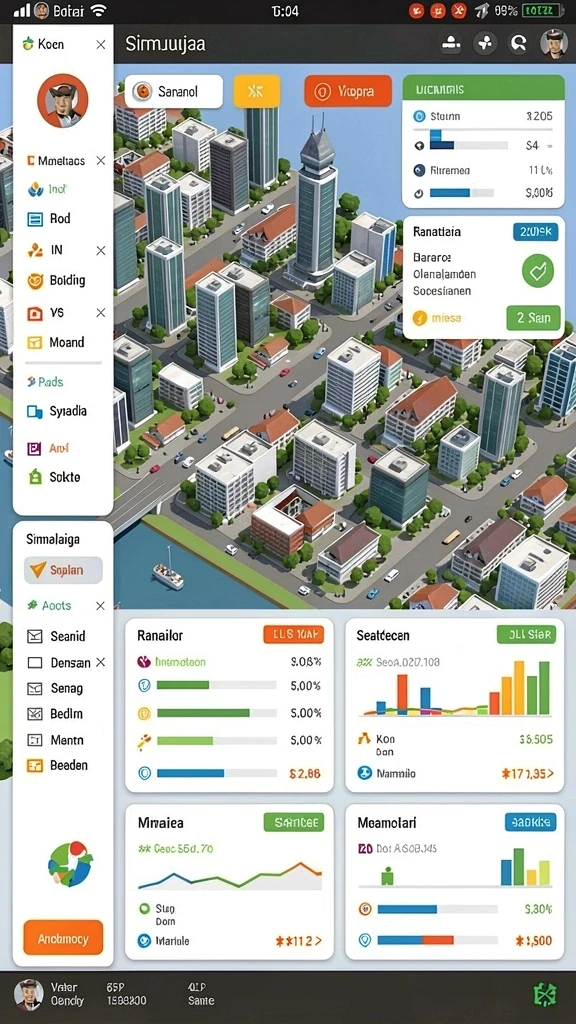The height and width of the screenshot is (1024, 576).
Task: Tap the orange Vopra button
Action: tap(348, 91)
